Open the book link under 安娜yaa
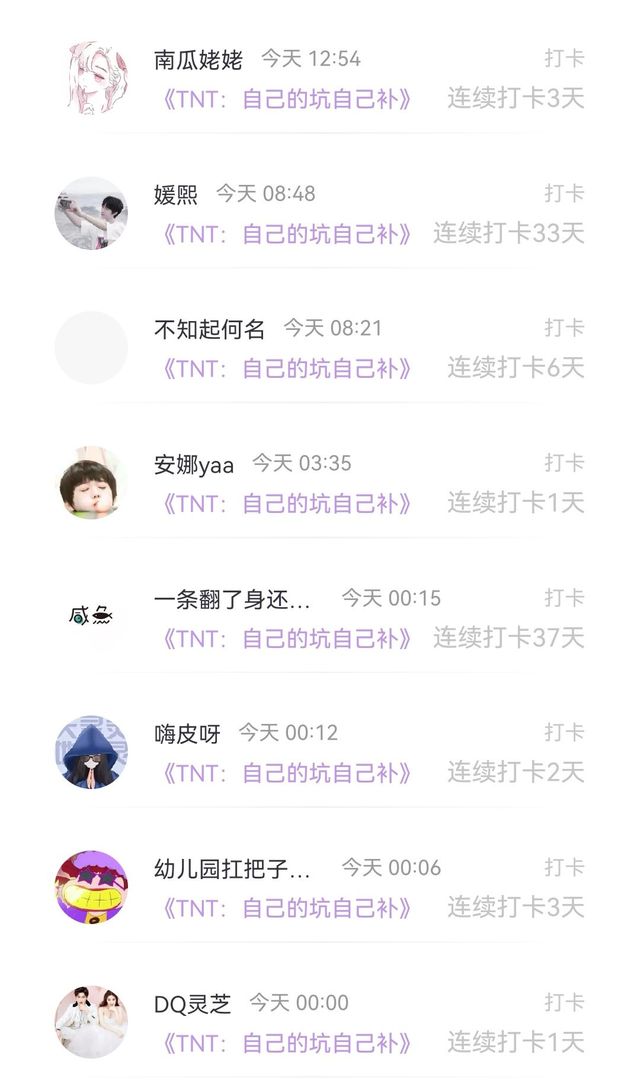640x1084 pixels. (286, 504)
